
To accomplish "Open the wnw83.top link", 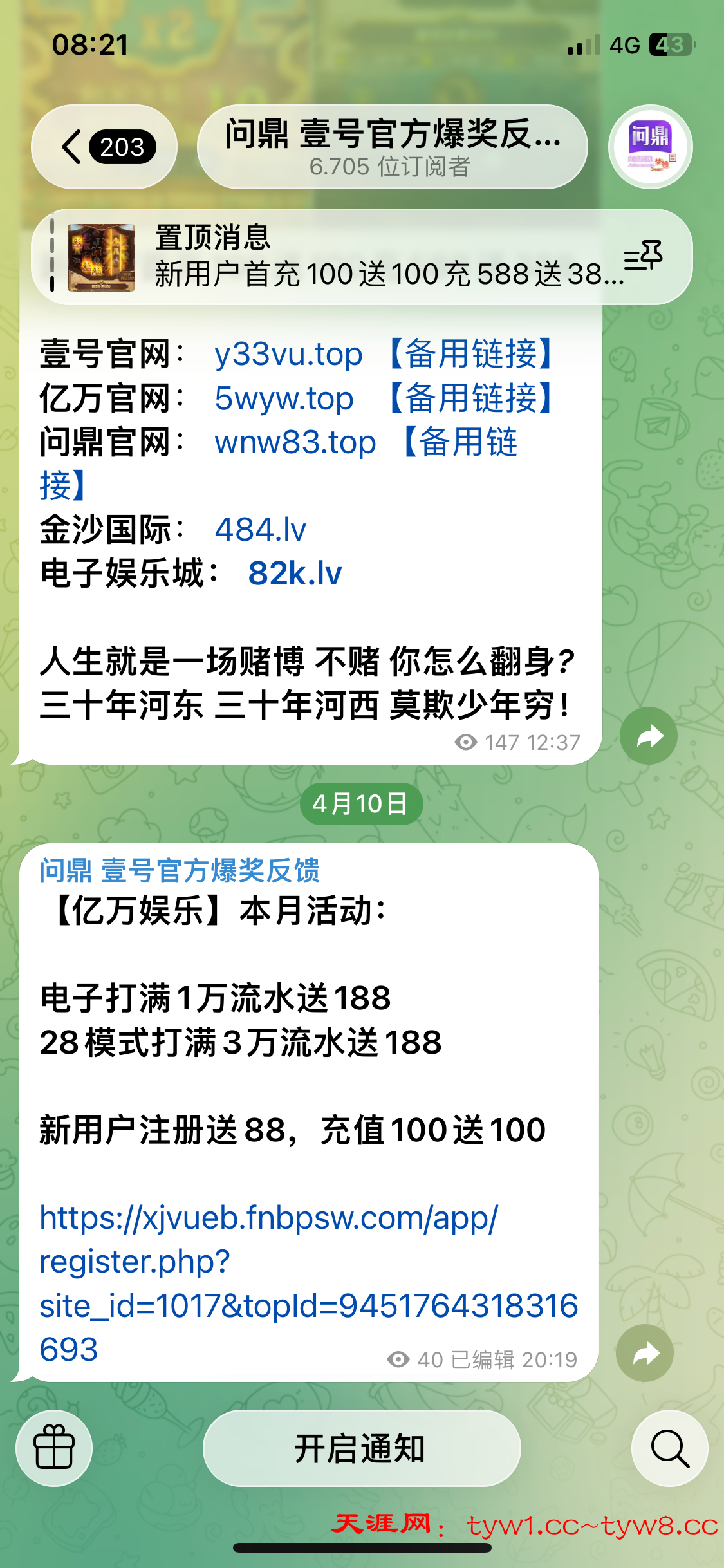I will [x=295, y=442].
